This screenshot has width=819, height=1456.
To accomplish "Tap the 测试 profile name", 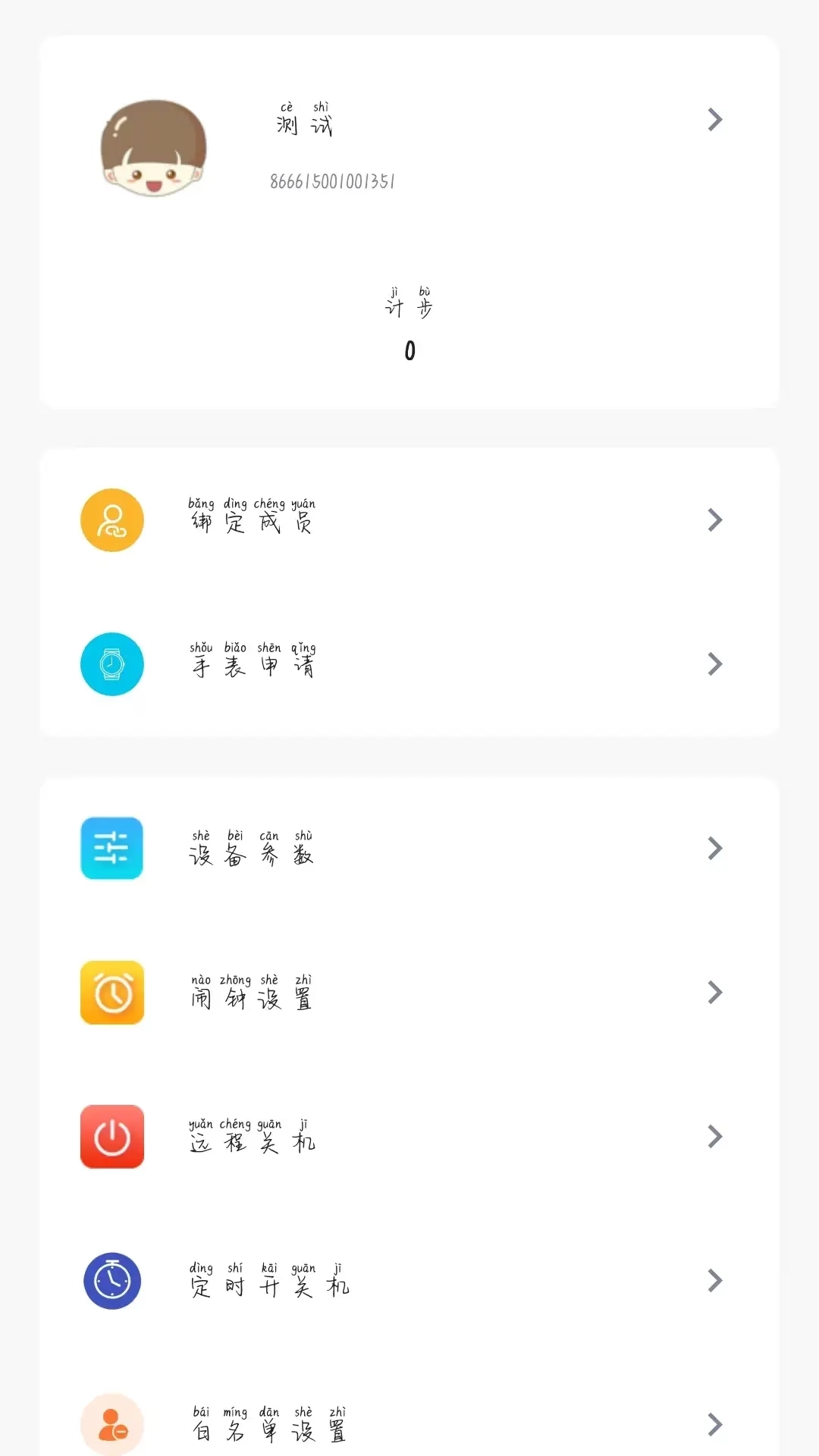I will tap(303, 125).
